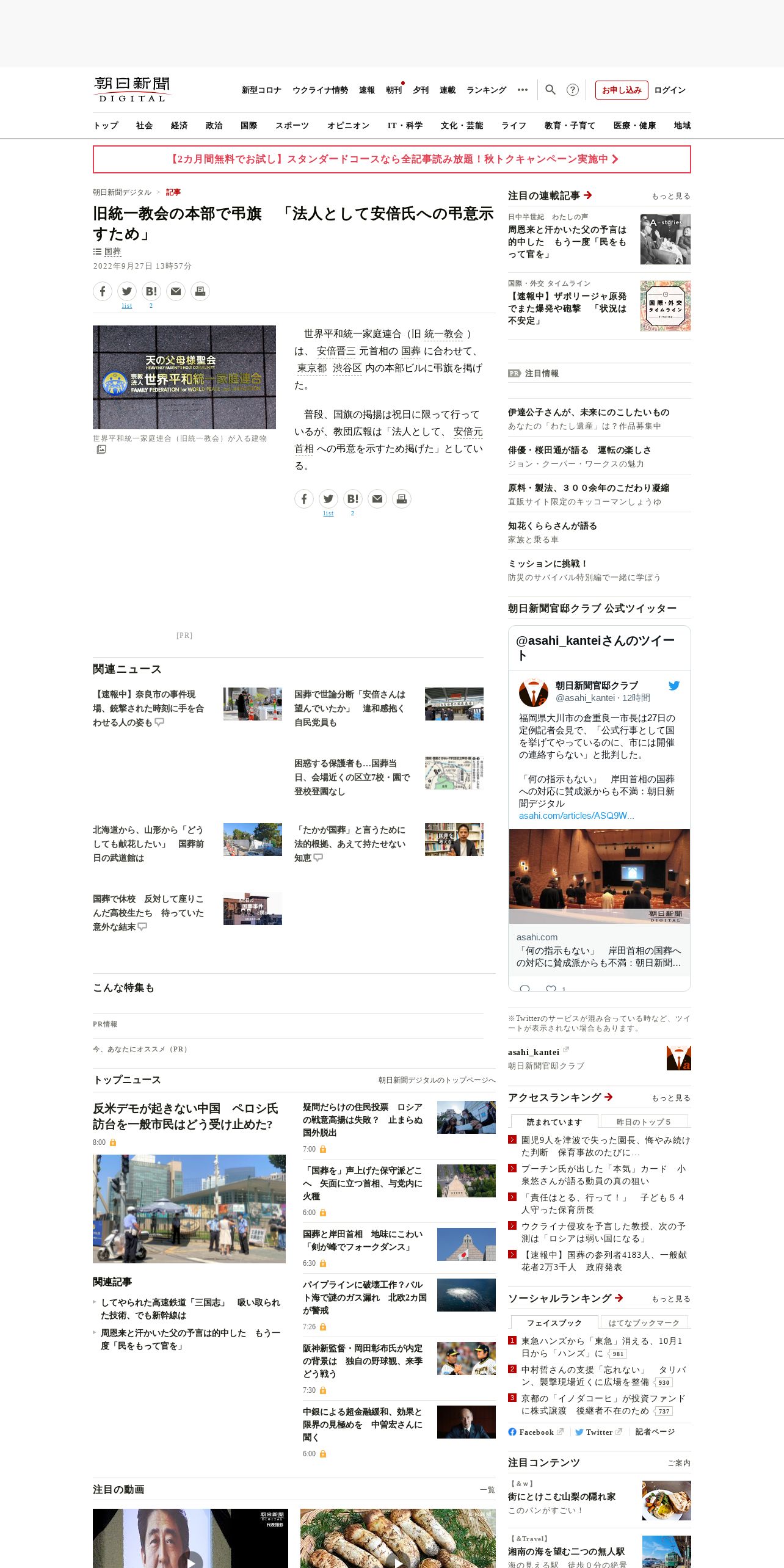Print the article using top printer icon
784x1568 pixels.
[x=200, y=291]
